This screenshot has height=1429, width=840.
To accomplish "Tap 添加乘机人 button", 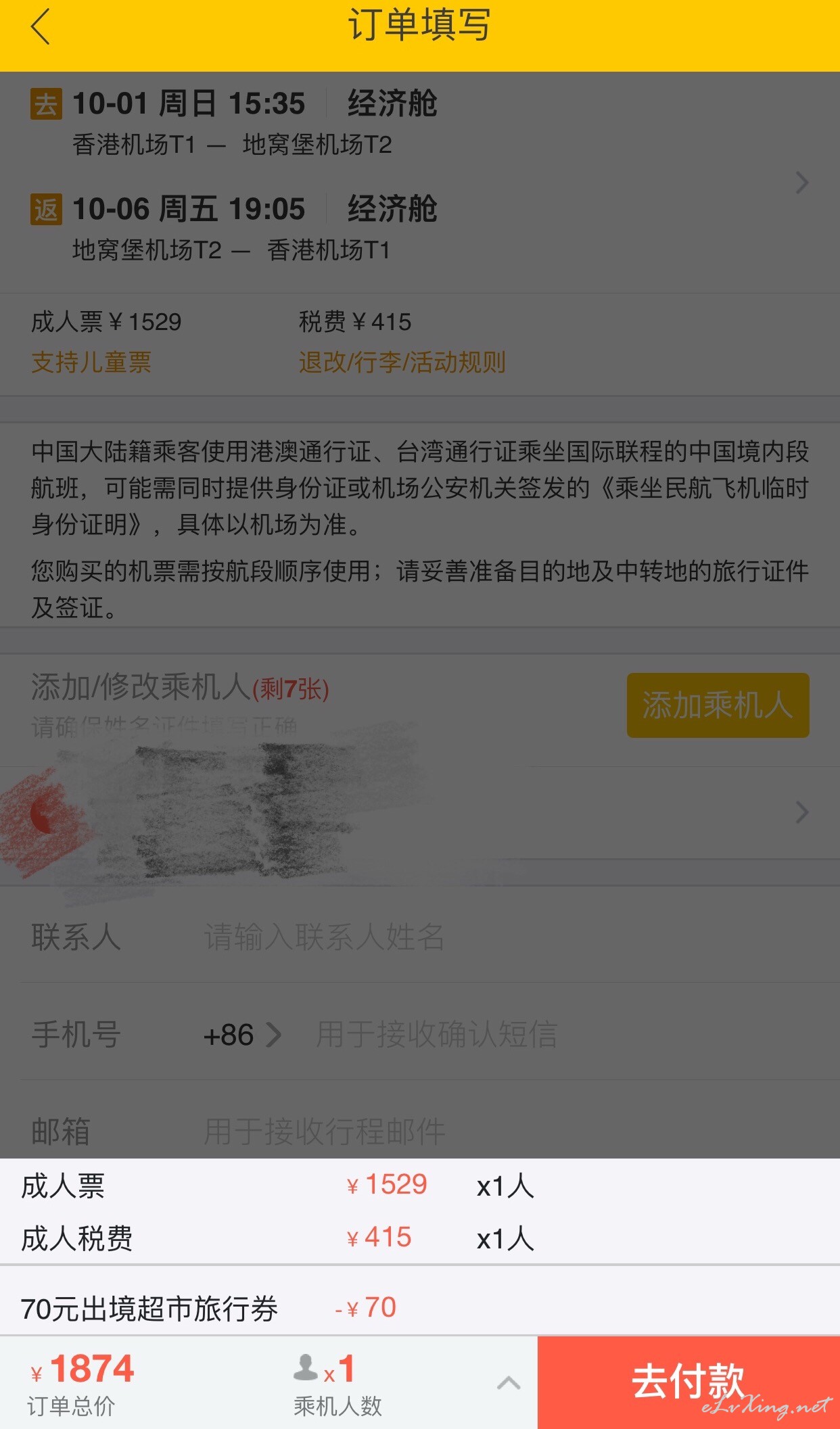I will (718, 705).
